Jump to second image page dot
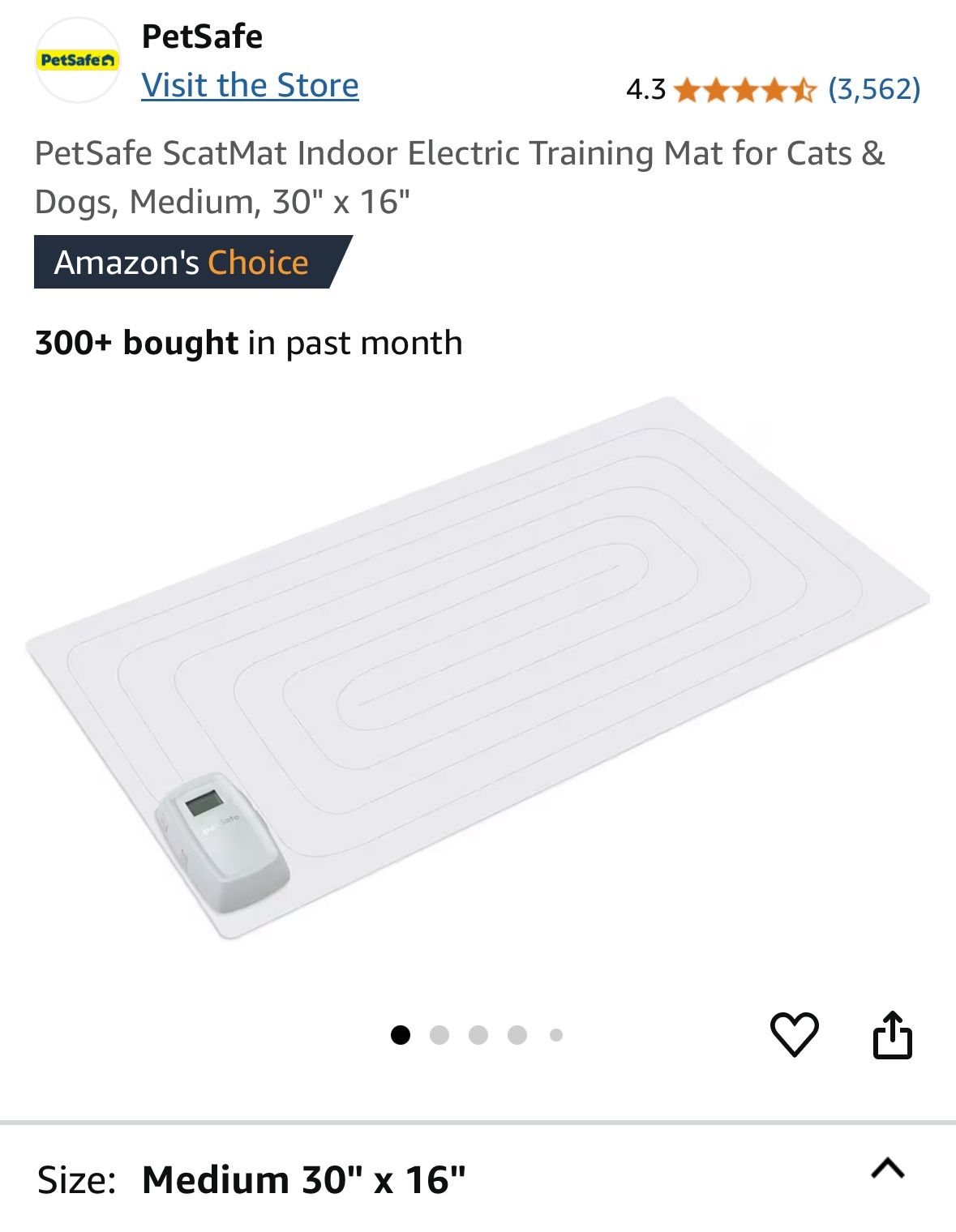This screenshot has height=1232, width=956. coord(439,1035)
